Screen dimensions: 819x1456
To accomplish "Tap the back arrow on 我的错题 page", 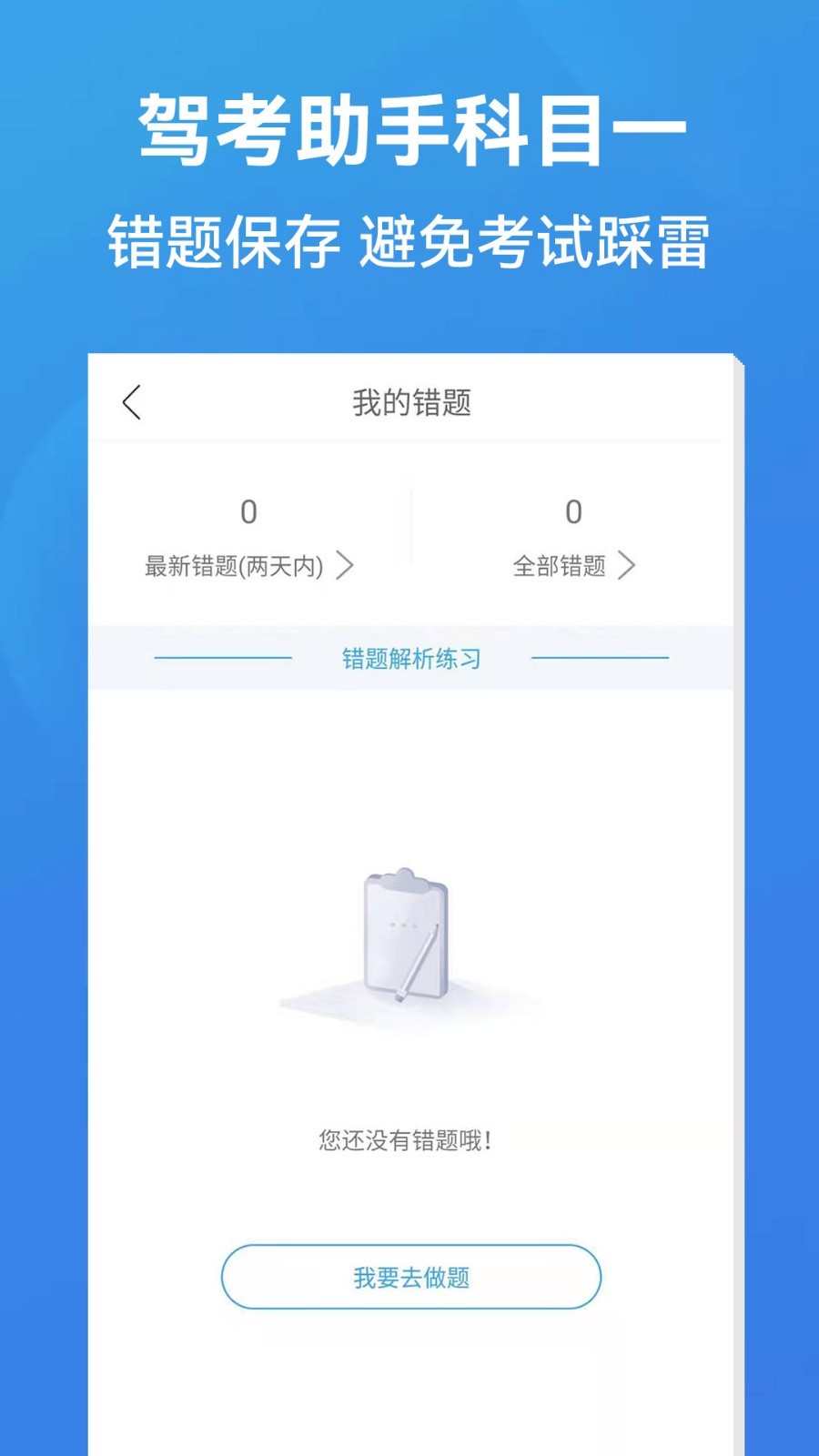I will click(133, 401).
